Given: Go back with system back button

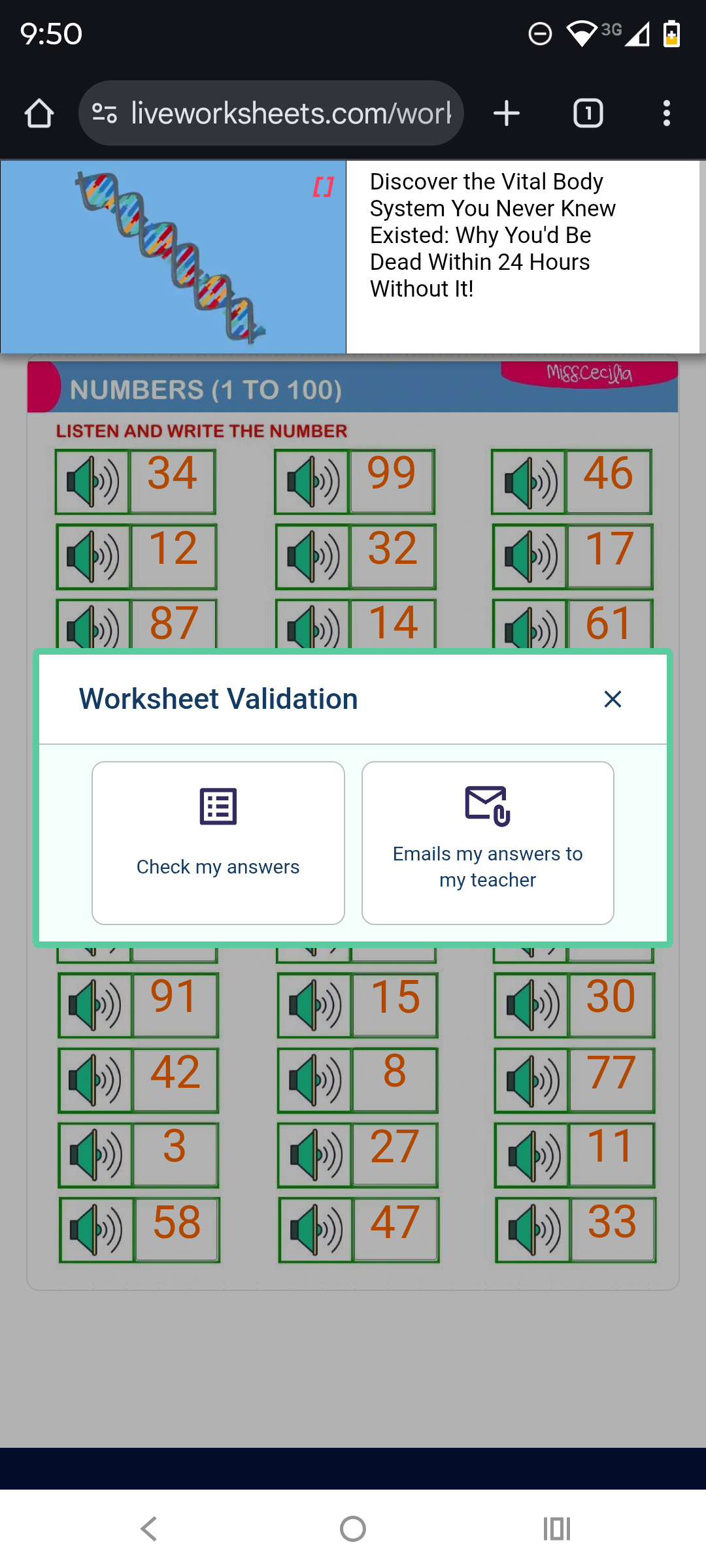Looking at the screenshot, I should (149, 1529).
